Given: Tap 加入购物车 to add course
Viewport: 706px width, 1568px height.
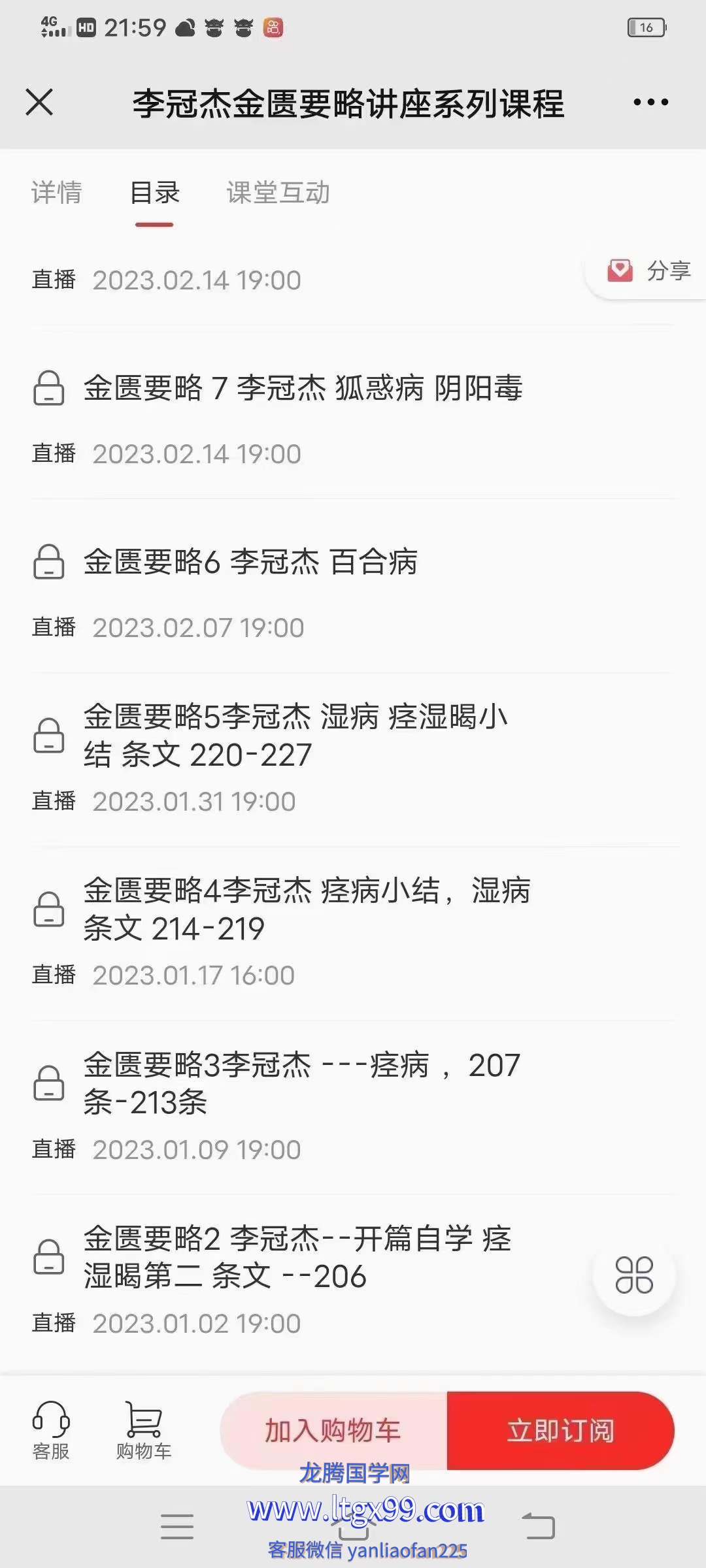Looking at the screenshot, I should (333, 1431).
